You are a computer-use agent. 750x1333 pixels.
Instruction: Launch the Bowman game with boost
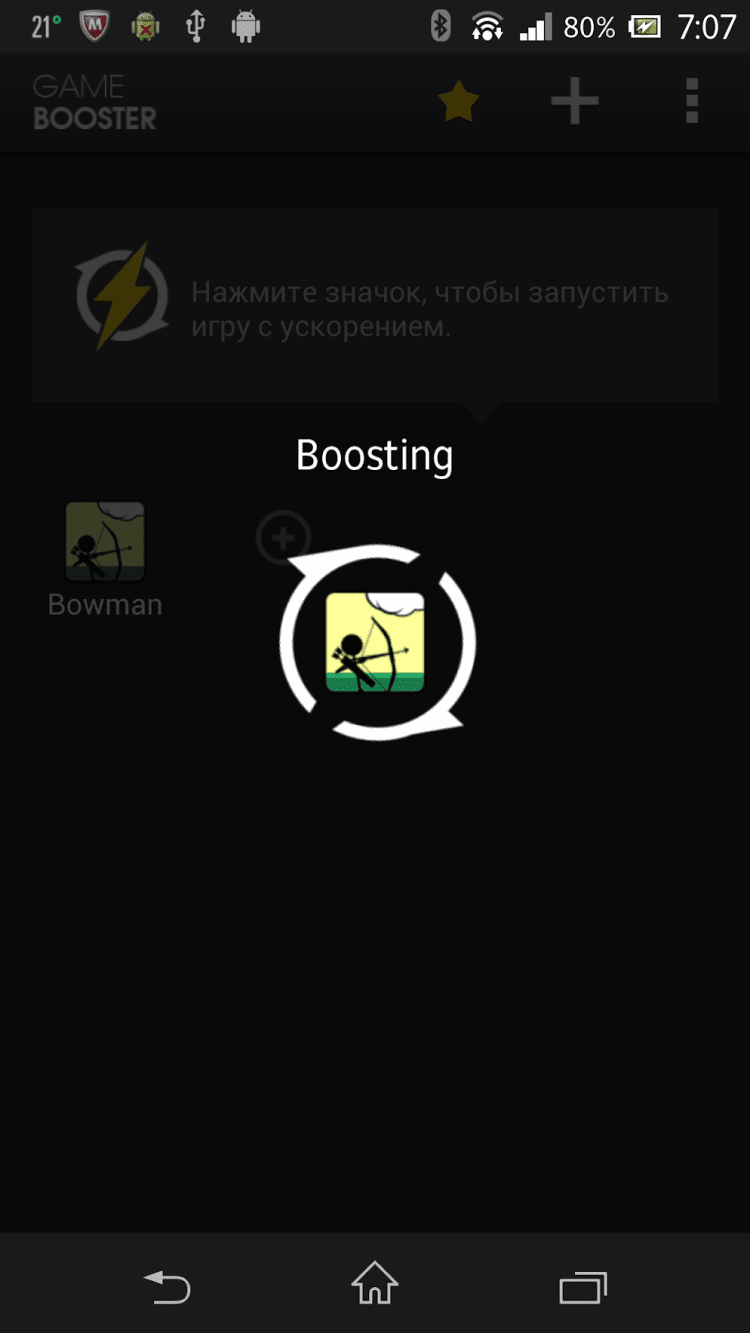(x=105, y=543)
